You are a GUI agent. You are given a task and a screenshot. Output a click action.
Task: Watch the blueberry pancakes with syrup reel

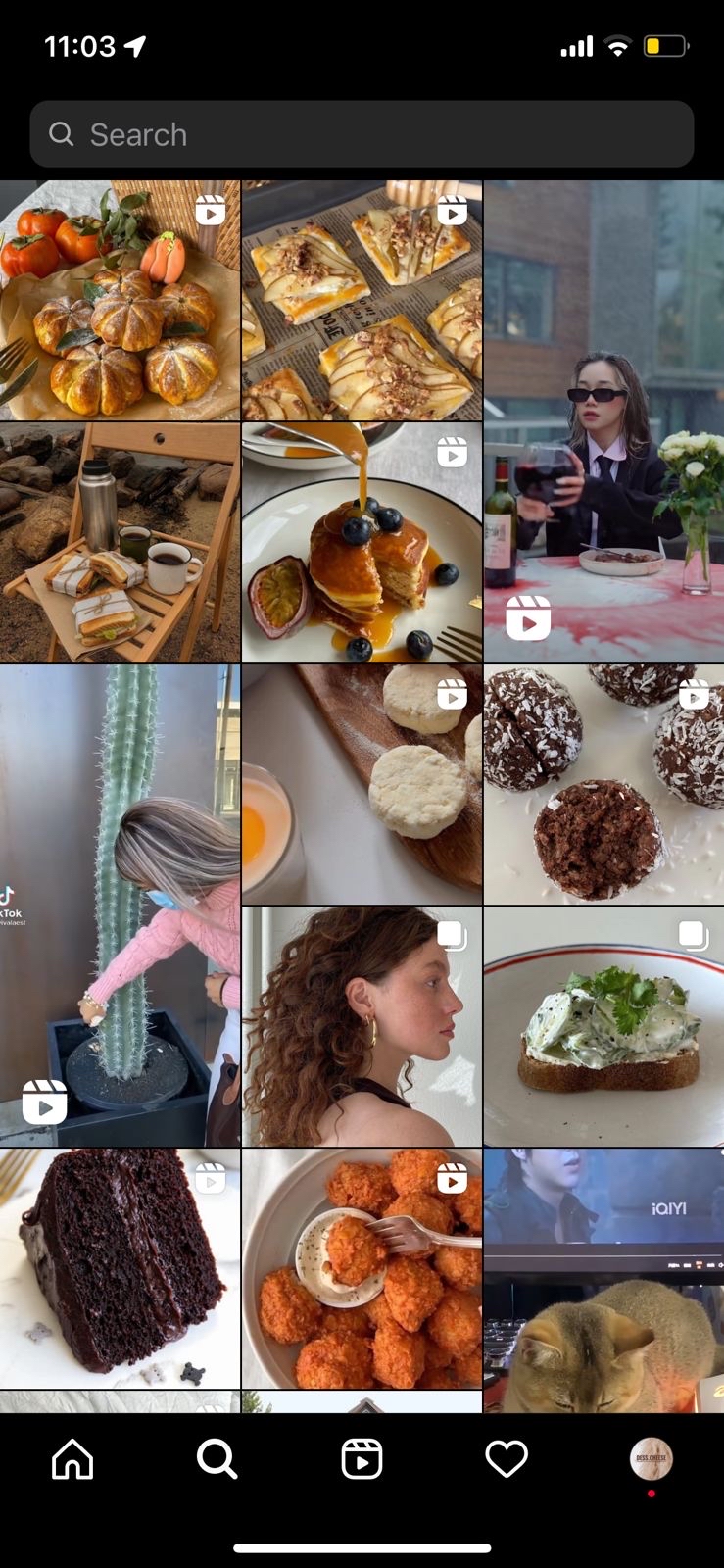click(362, 542)
